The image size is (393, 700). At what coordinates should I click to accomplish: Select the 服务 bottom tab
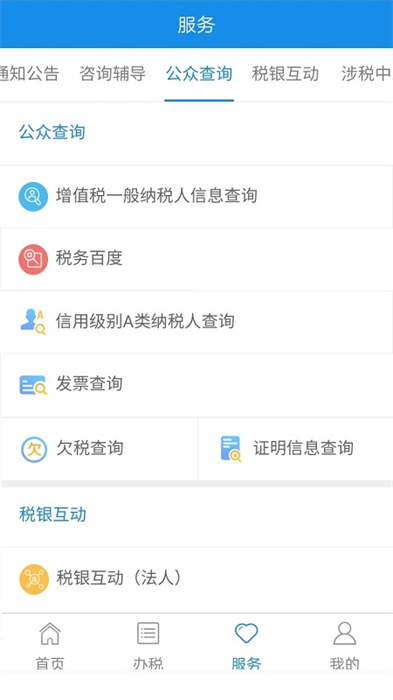coord(246,646)
